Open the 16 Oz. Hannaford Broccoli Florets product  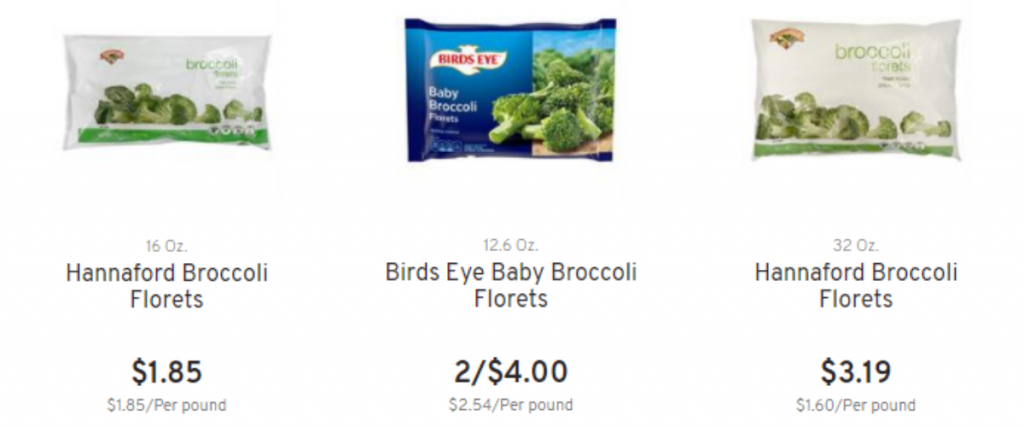pos(167,285)
